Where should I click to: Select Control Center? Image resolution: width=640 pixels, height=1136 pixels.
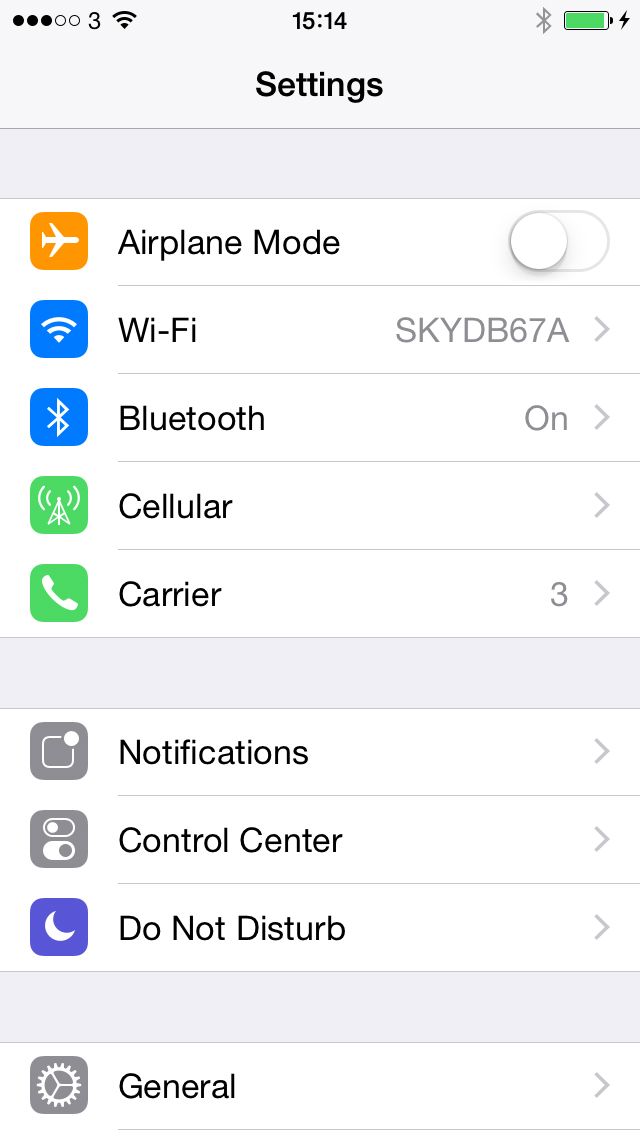pyautogui.click(x=320, y=840)
